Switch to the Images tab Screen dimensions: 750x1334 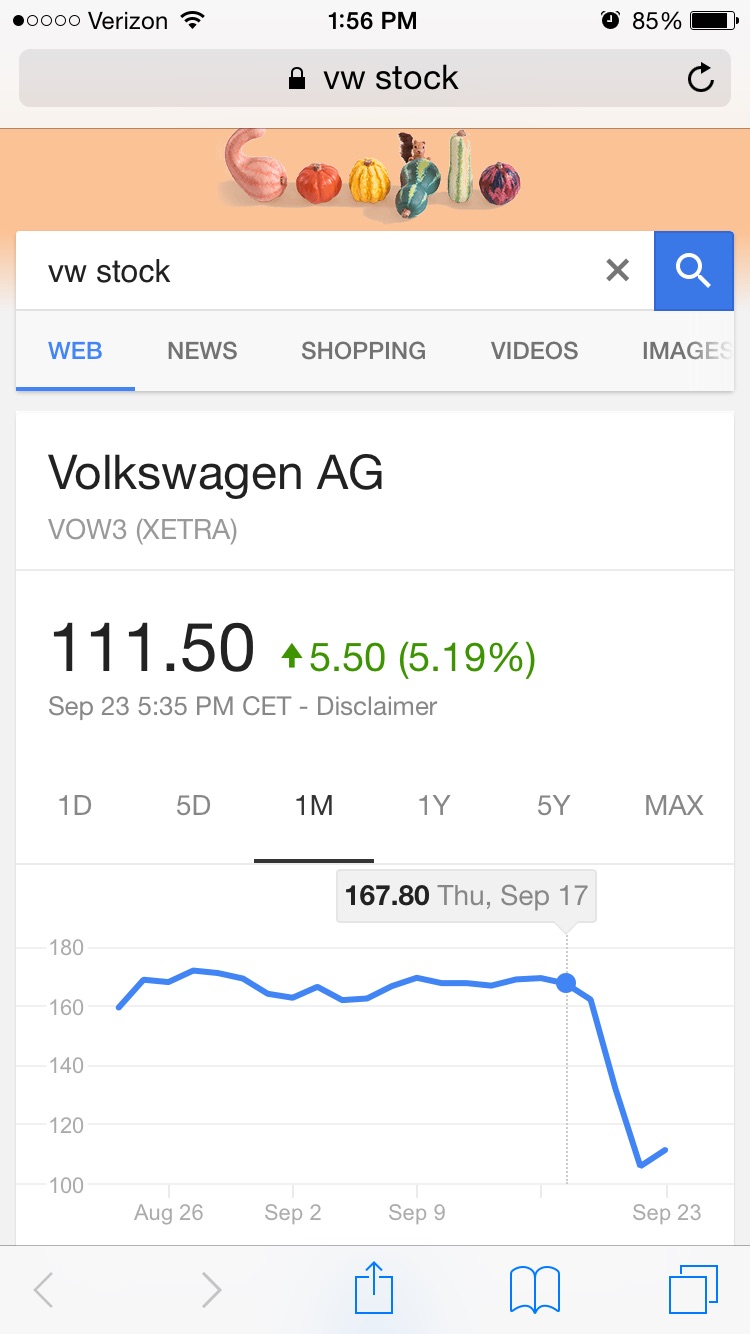point(686,351)
